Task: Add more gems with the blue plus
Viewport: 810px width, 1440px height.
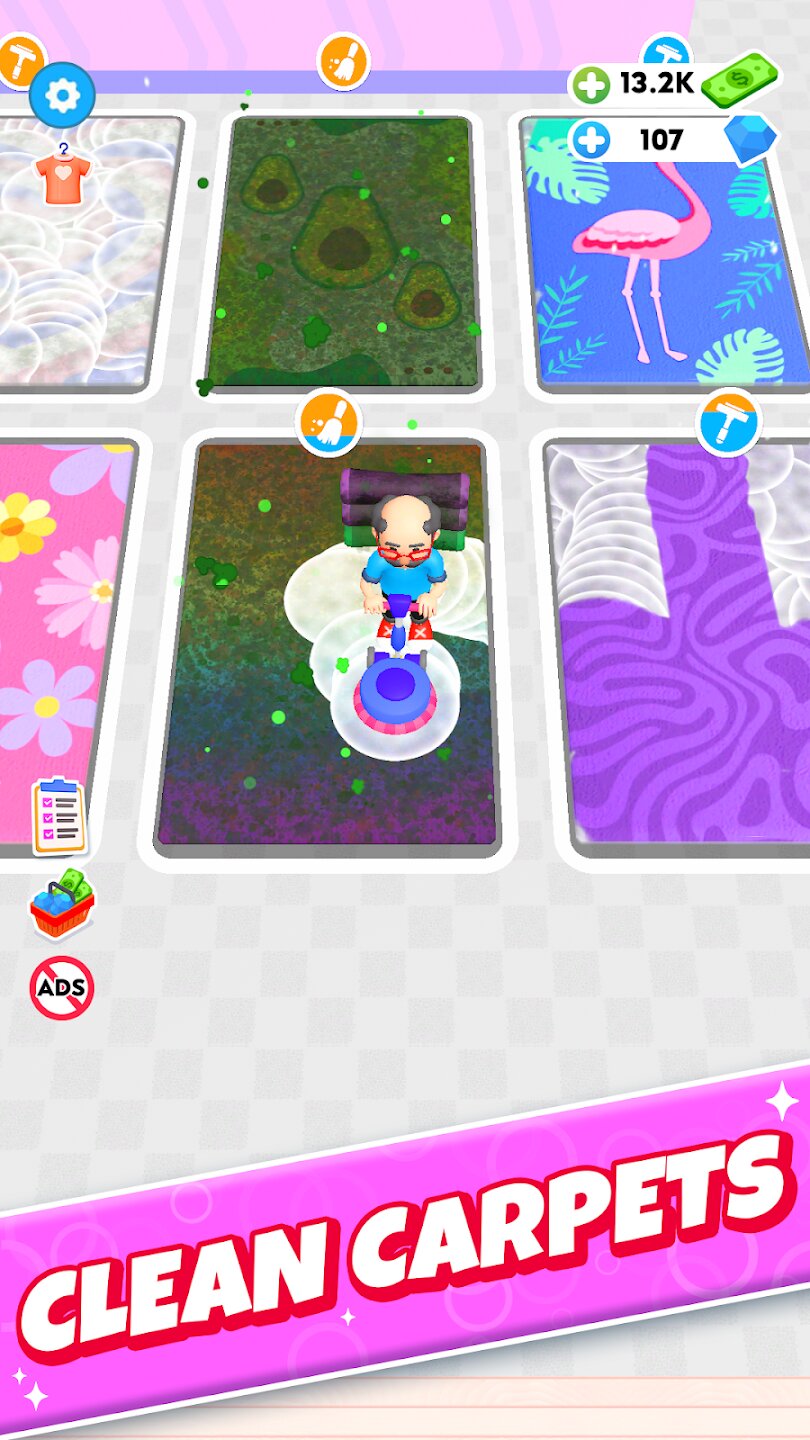Action: point(592,141)
